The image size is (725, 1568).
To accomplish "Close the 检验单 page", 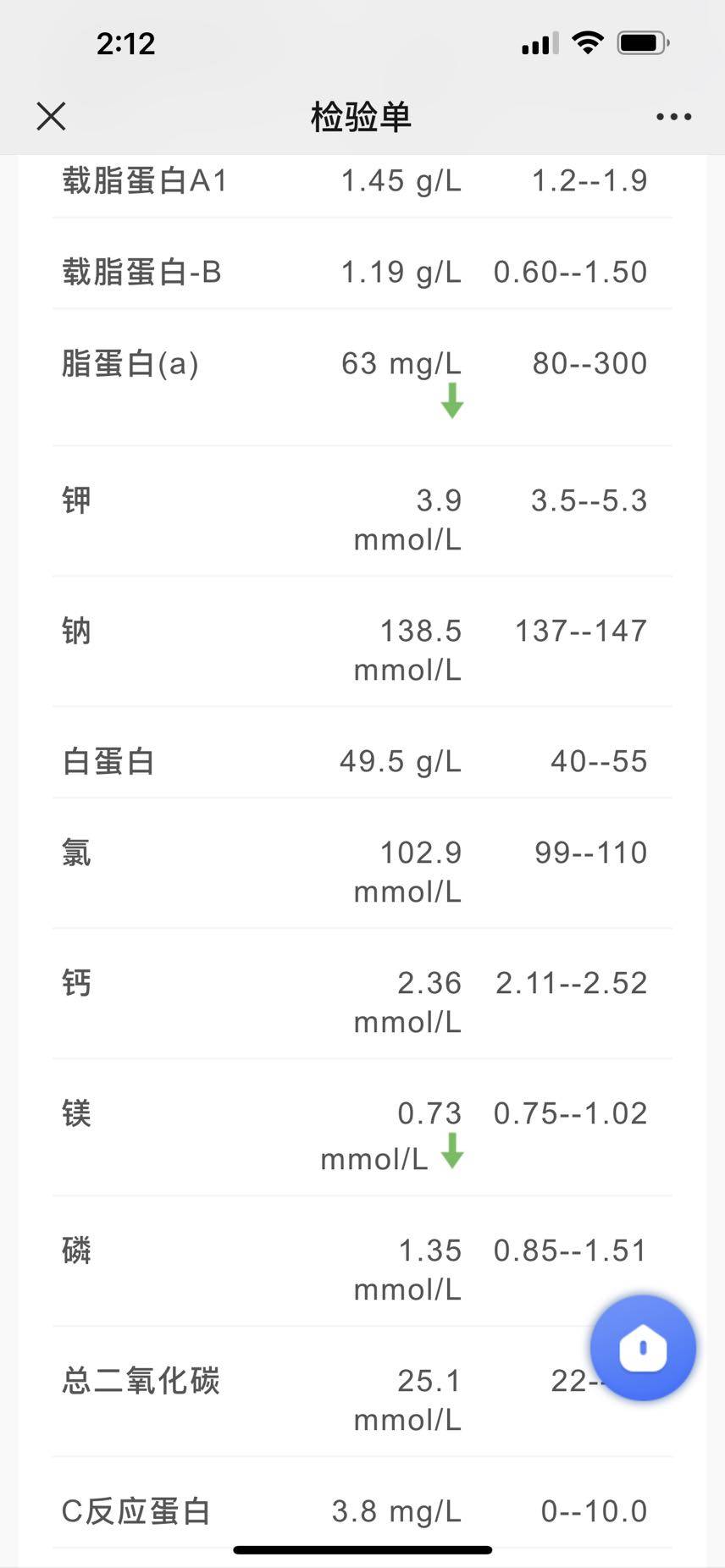I will 52,117.
